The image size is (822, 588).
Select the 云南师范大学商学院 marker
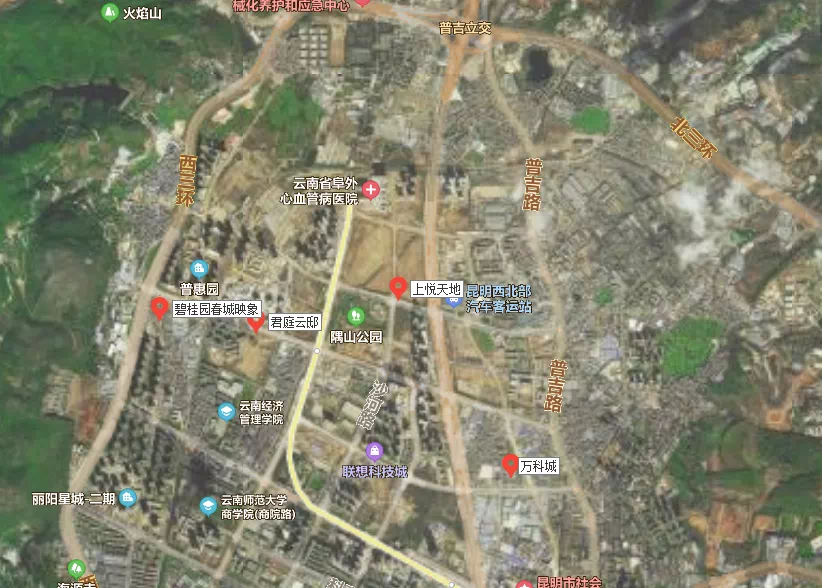(x=208, y=506)
